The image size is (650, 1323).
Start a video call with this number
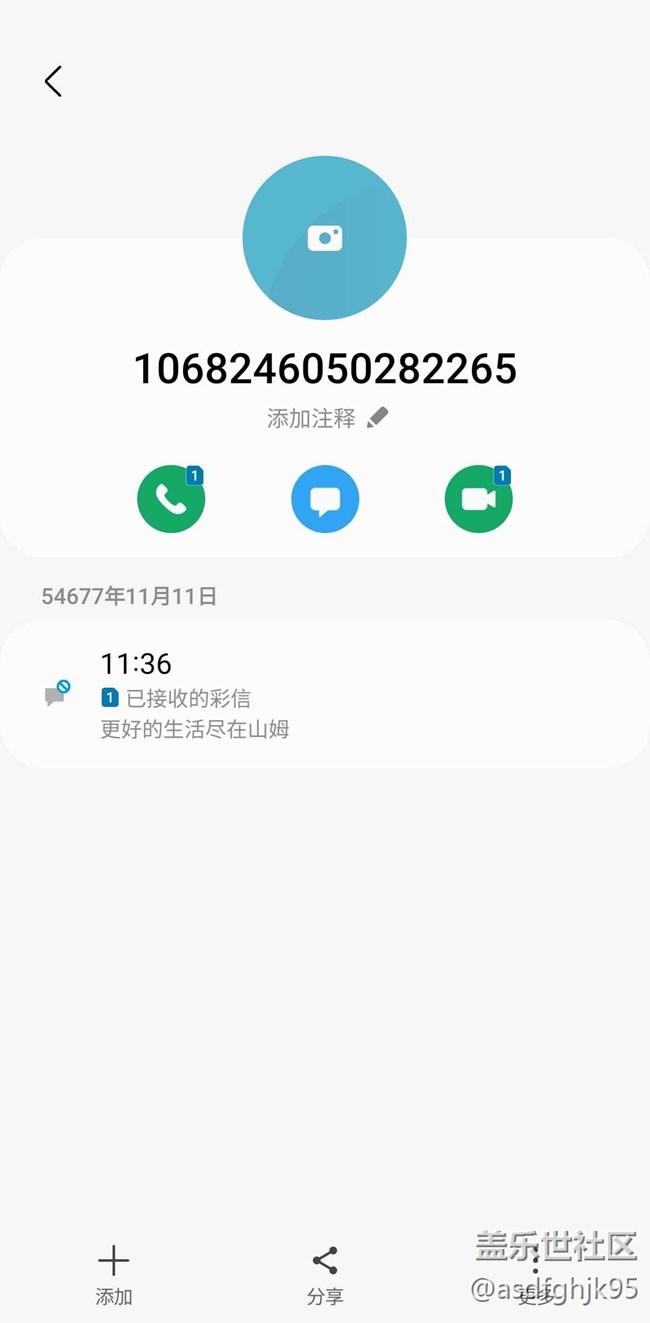(x=478, y=499)
